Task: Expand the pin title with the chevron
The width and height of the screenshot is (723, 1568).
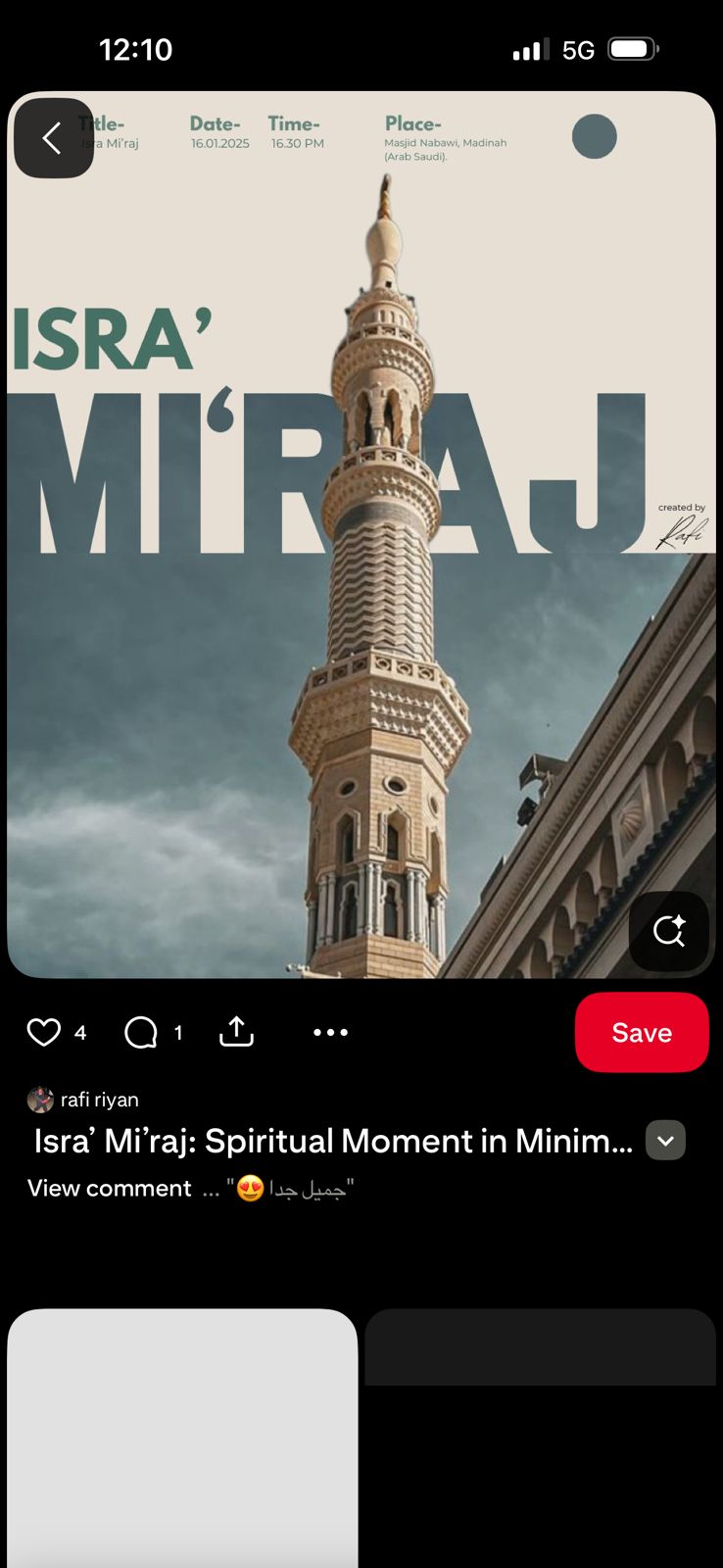Action: (x=665, y=1141)
